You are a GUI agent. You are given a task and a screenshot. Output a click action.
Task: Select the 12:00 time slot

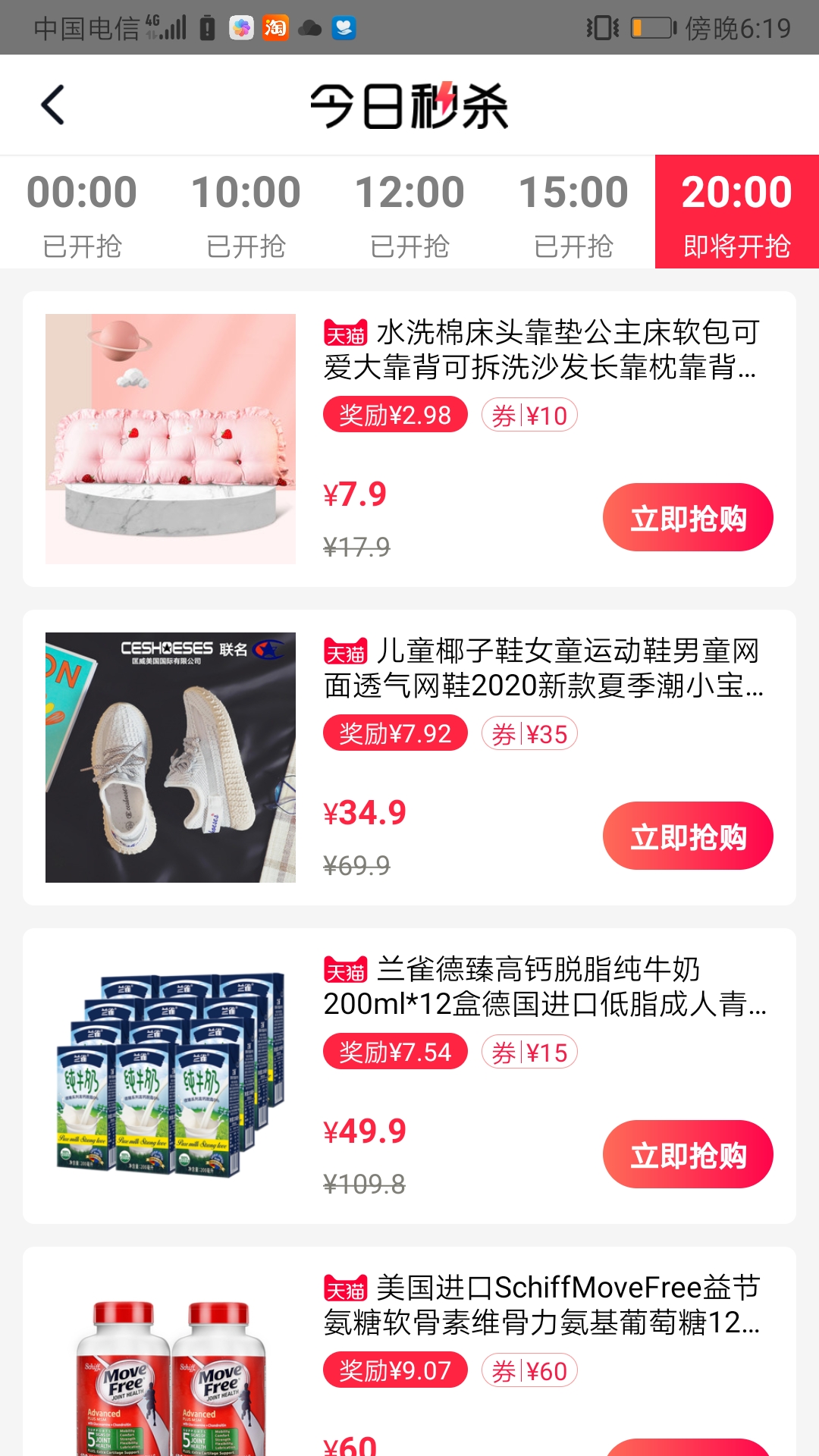(x=409, y=212)
